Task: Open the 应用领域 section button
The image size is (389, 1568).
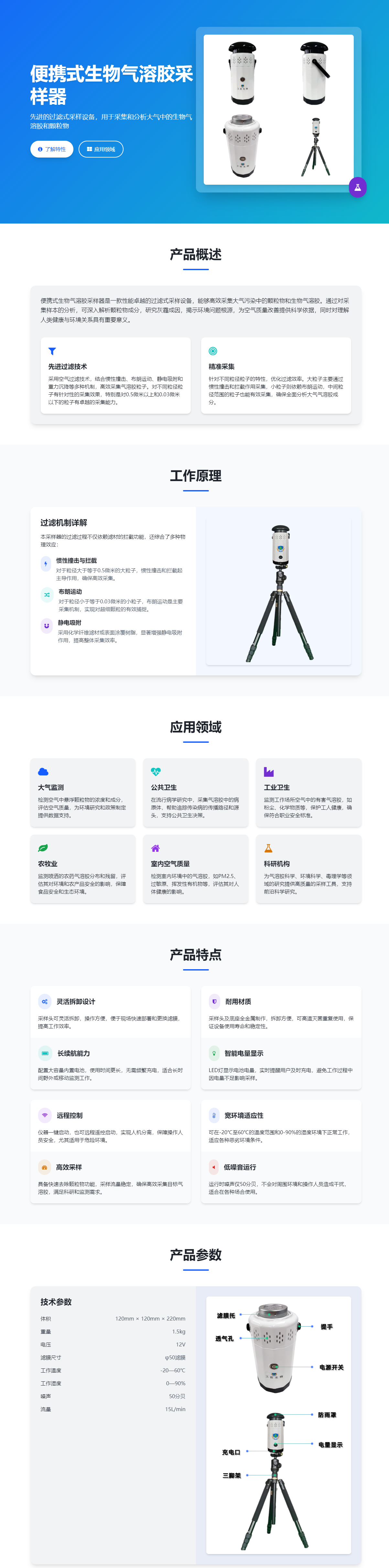Action: [101, 149]
